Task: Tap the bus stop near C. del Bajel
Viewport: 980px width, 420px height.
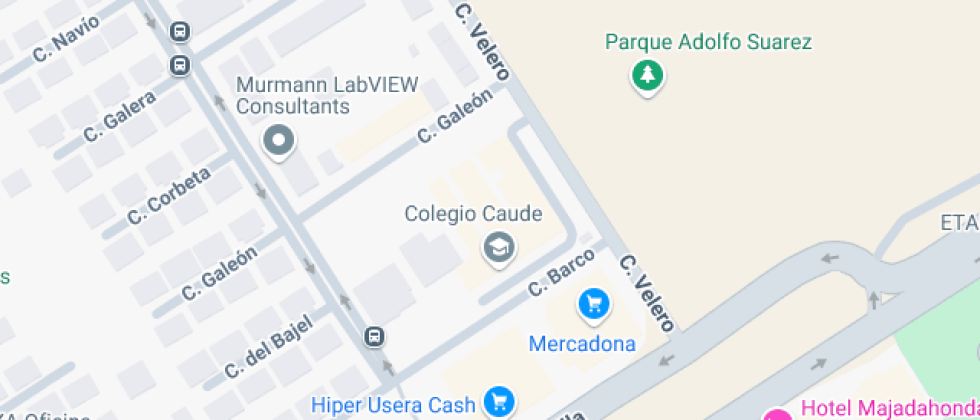Action: point(374,337)
